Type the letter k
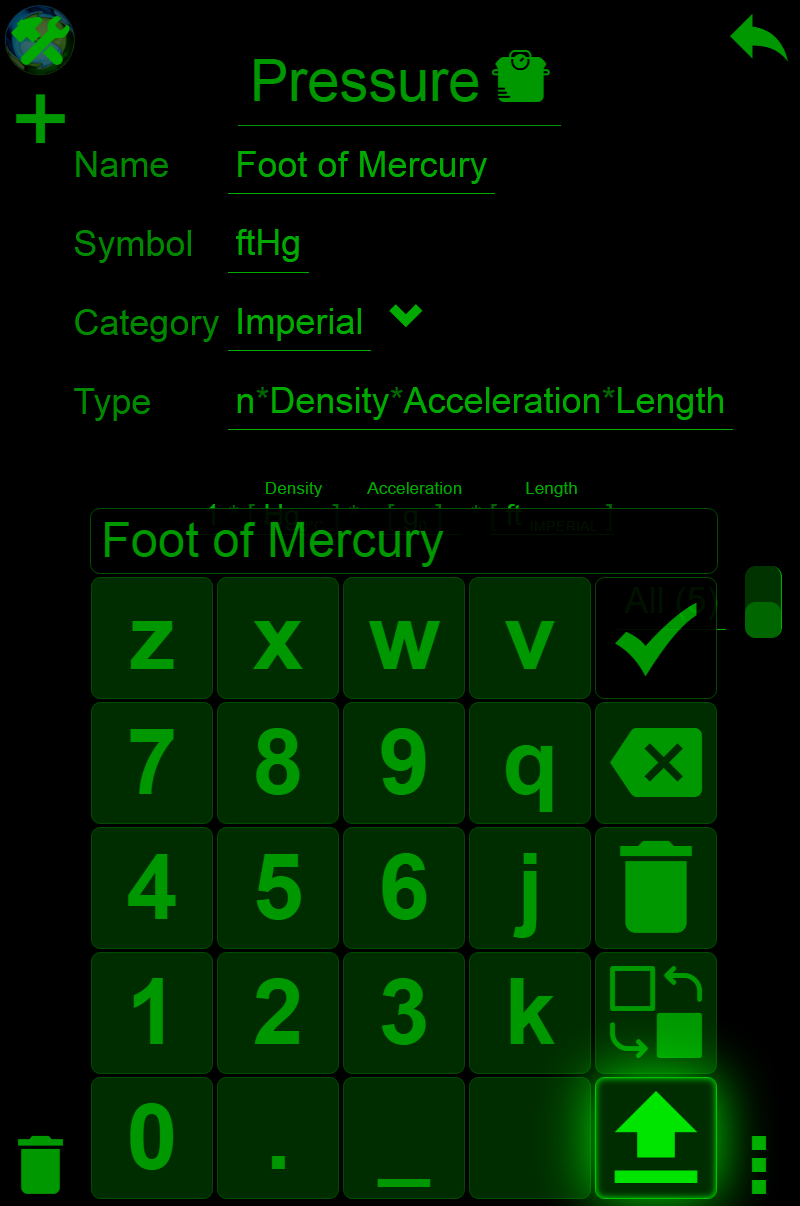 click(530, 1013)
